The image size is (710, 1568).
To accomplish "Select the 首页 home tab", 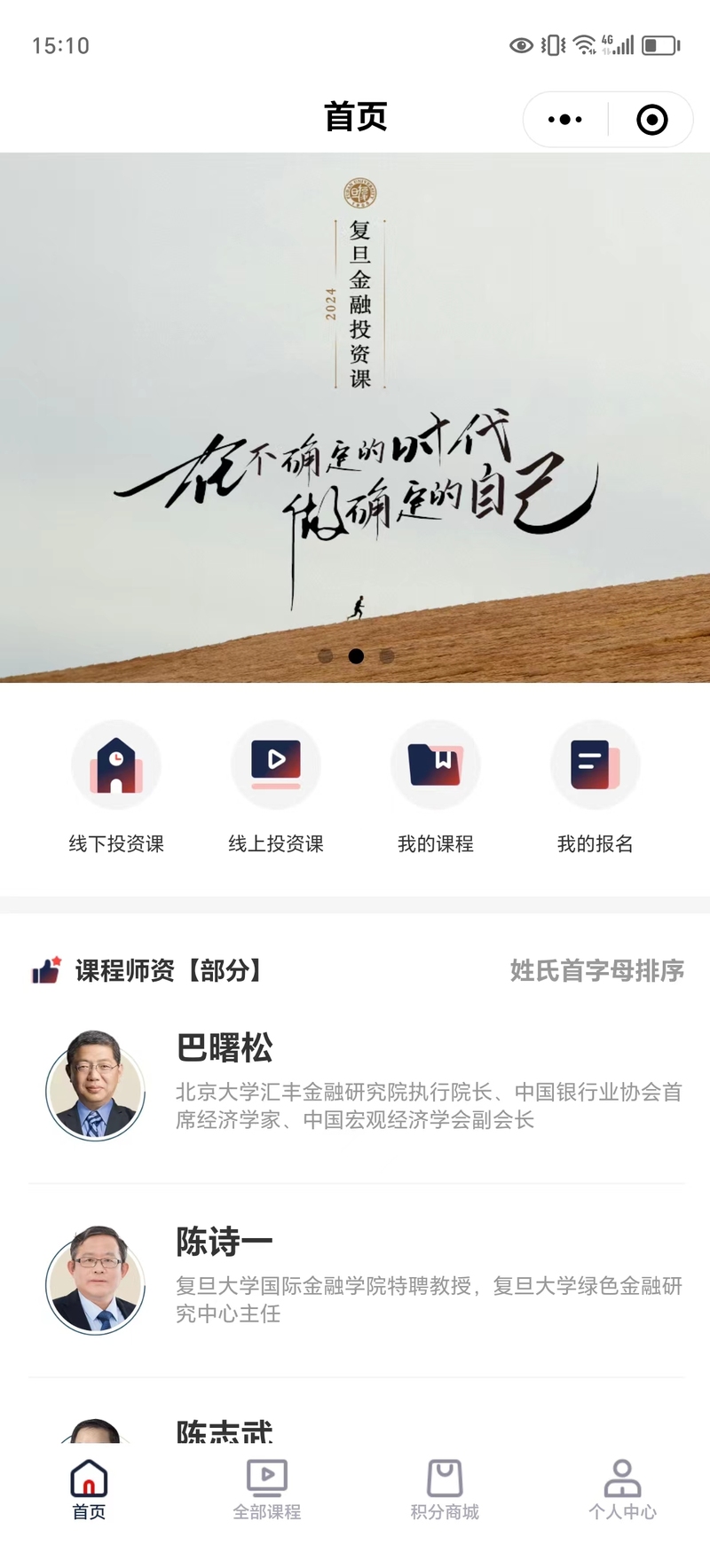I will (89, 1490).
